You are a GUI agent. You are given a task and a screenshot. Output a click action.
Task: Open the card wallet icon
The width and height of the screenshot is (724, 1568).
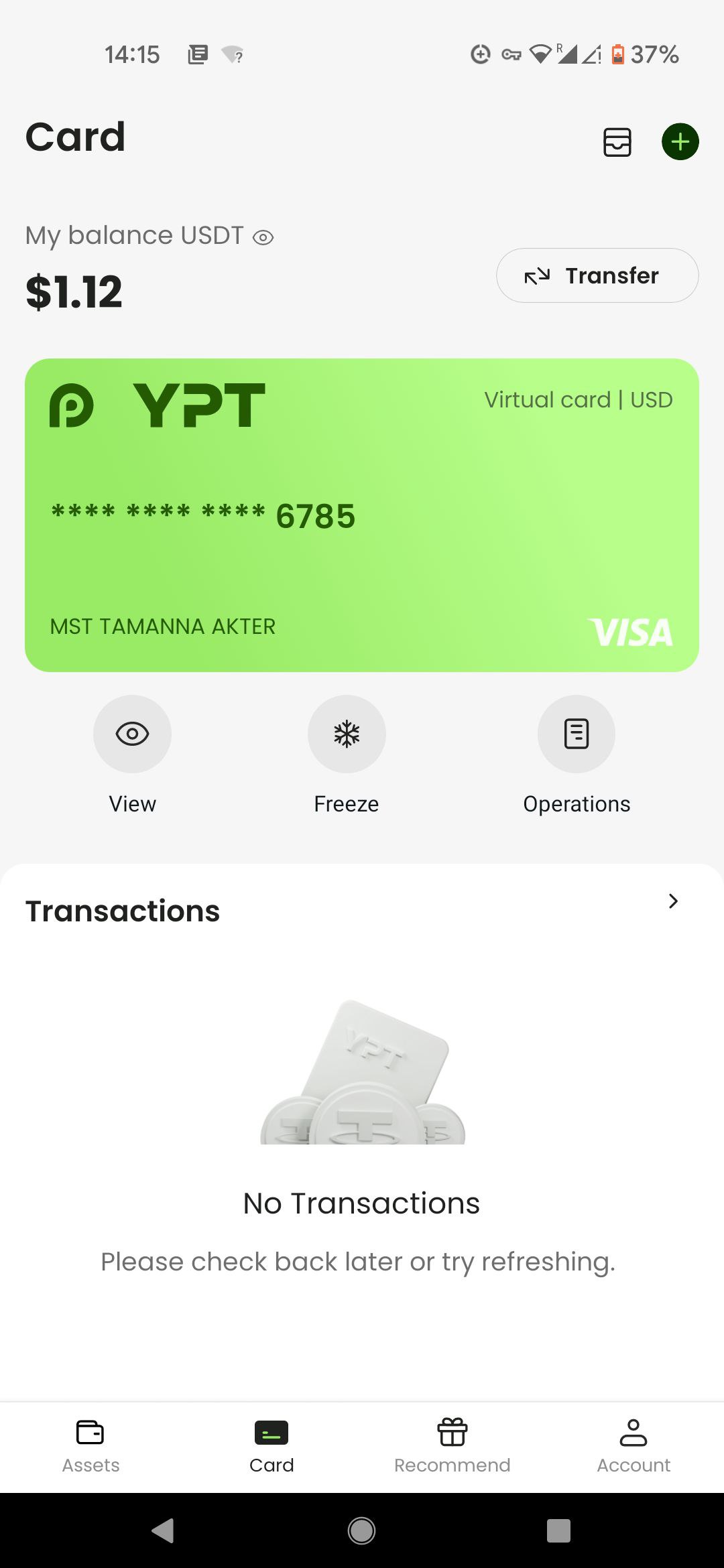pyautogui.click(x=617, y=142)
